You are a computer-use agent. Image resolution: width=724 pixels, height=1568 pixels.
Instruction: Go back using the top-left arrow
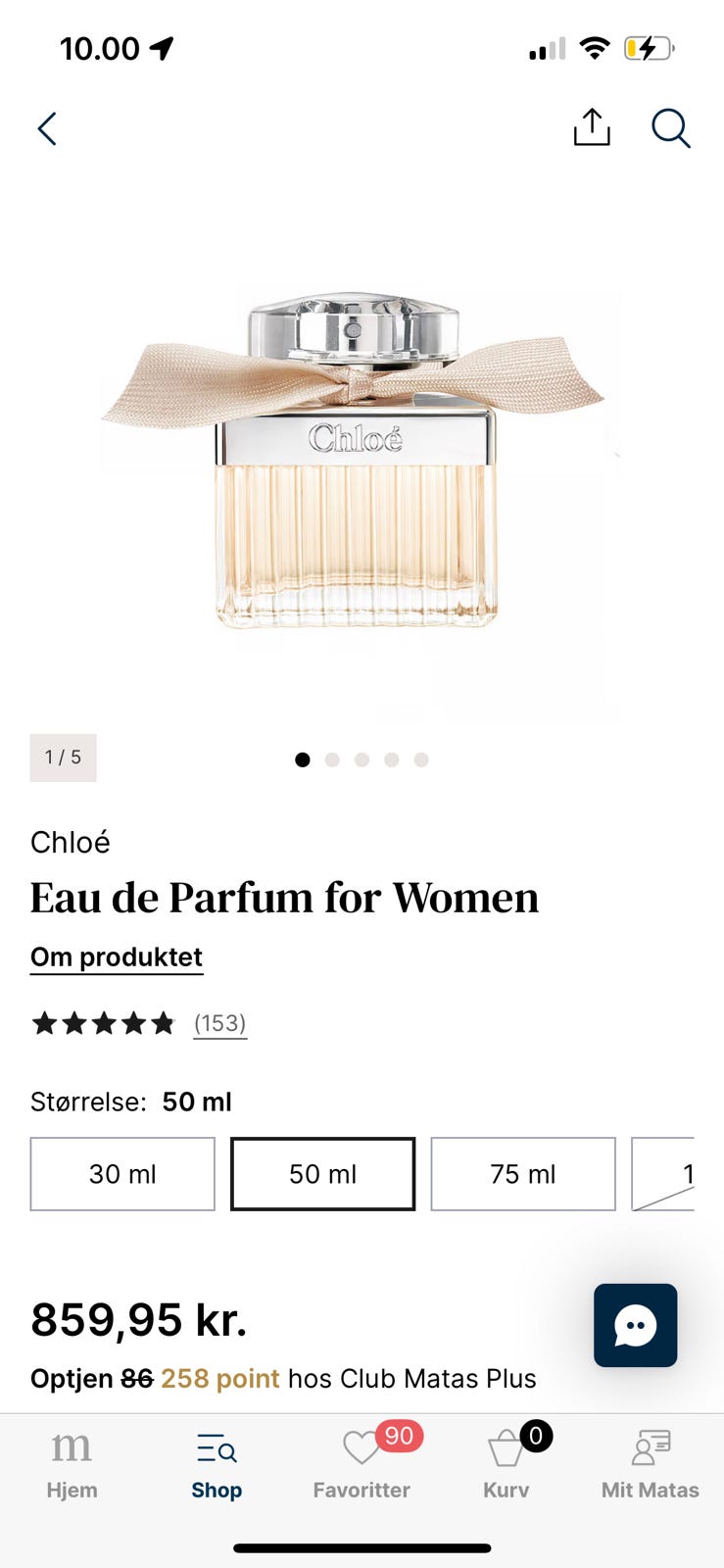47,129
